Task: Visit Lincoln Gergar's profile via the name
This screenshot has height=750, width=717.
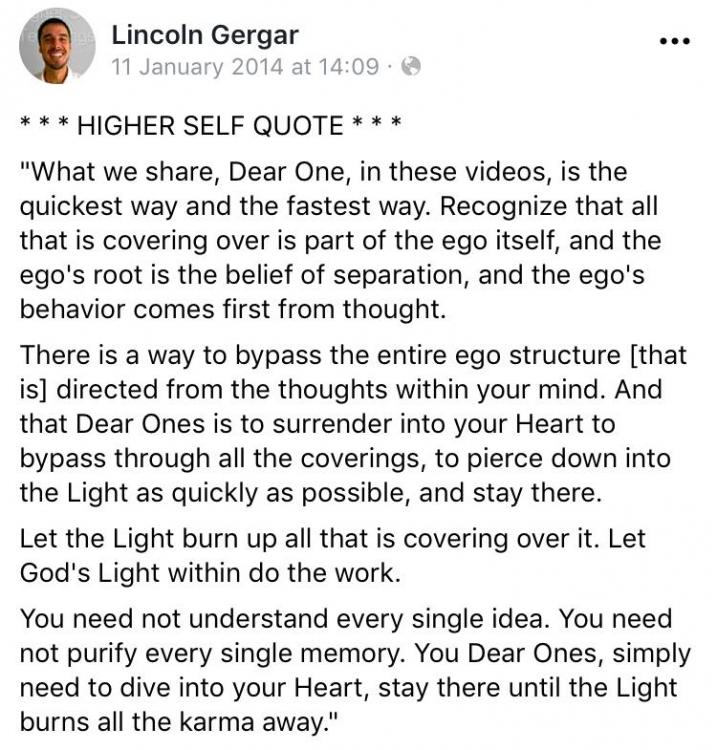Action: click(205, 35)
